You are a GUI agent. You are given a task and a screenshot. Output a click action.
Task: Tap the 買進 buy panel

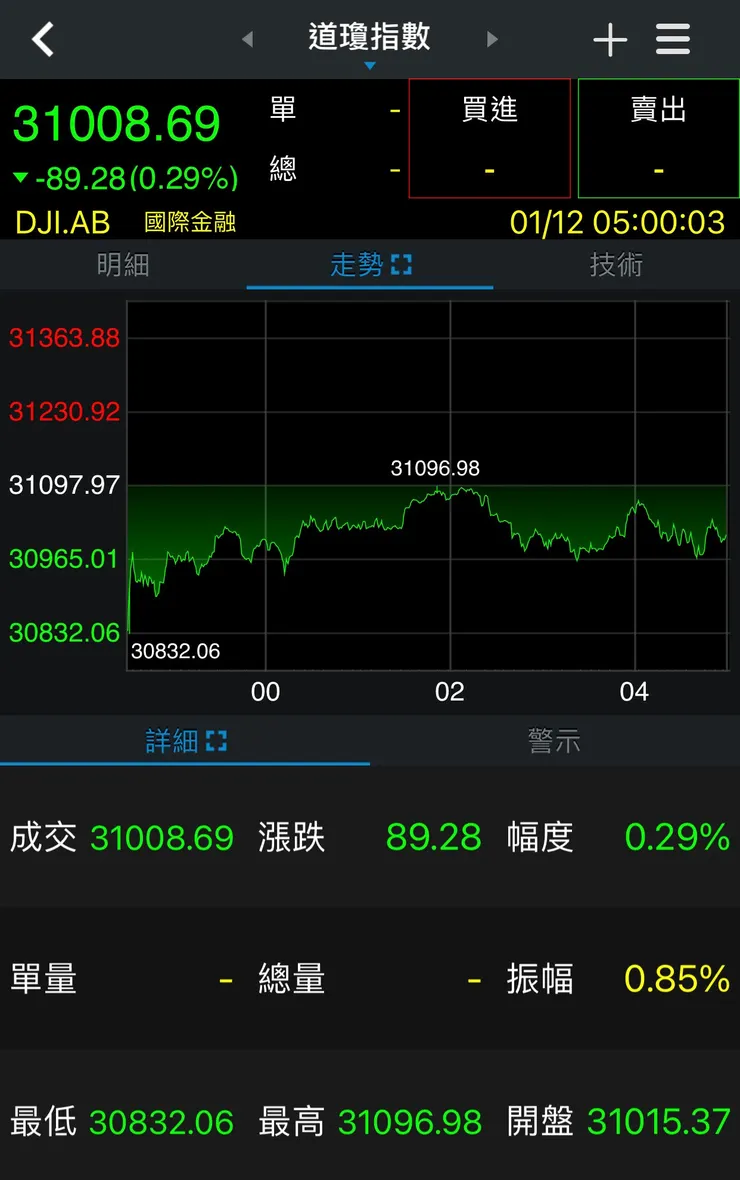[x=489, y=138]
